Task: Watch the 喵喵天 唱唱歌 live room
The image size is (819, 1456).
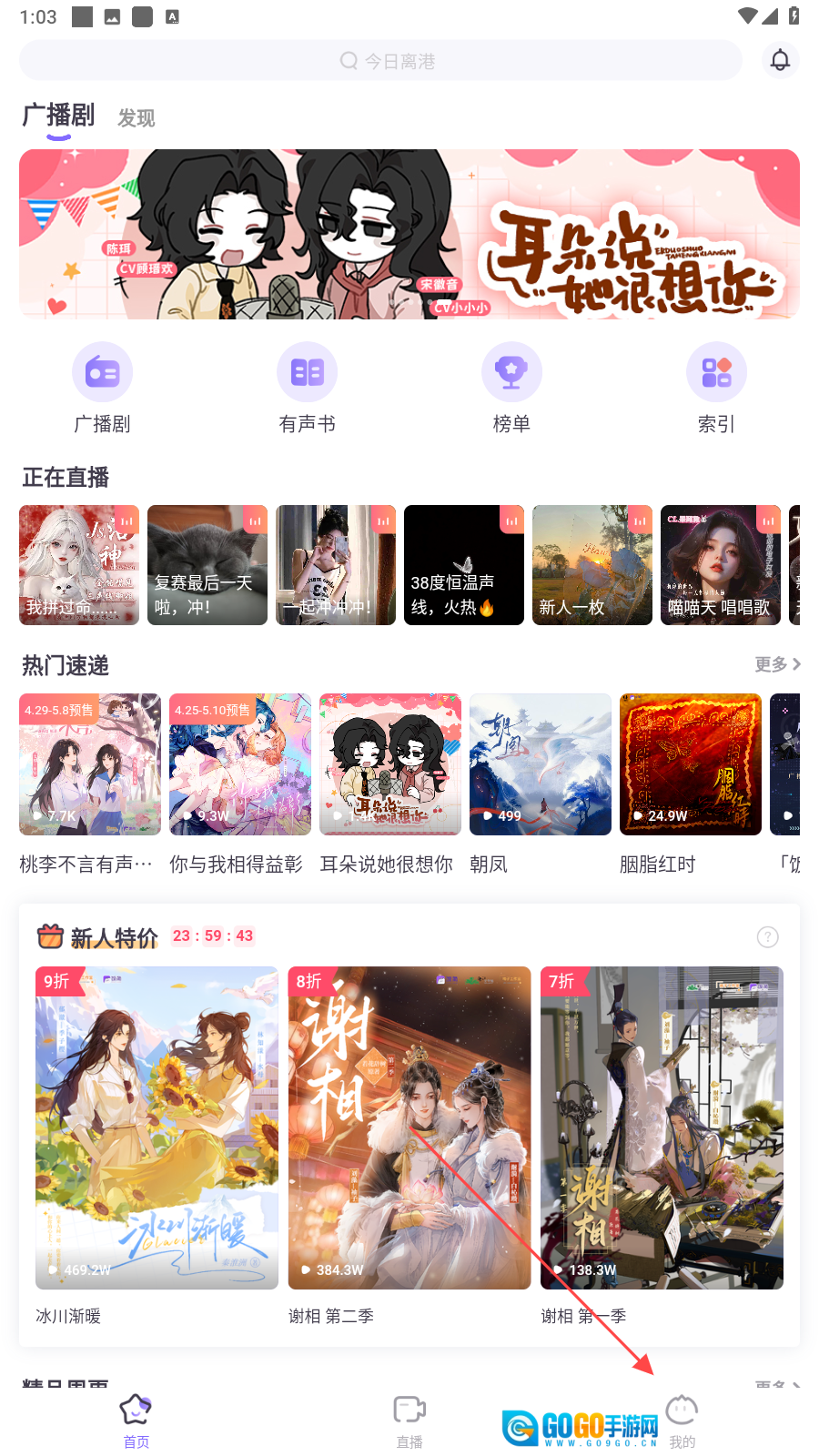Action: [x=721, y=565]
